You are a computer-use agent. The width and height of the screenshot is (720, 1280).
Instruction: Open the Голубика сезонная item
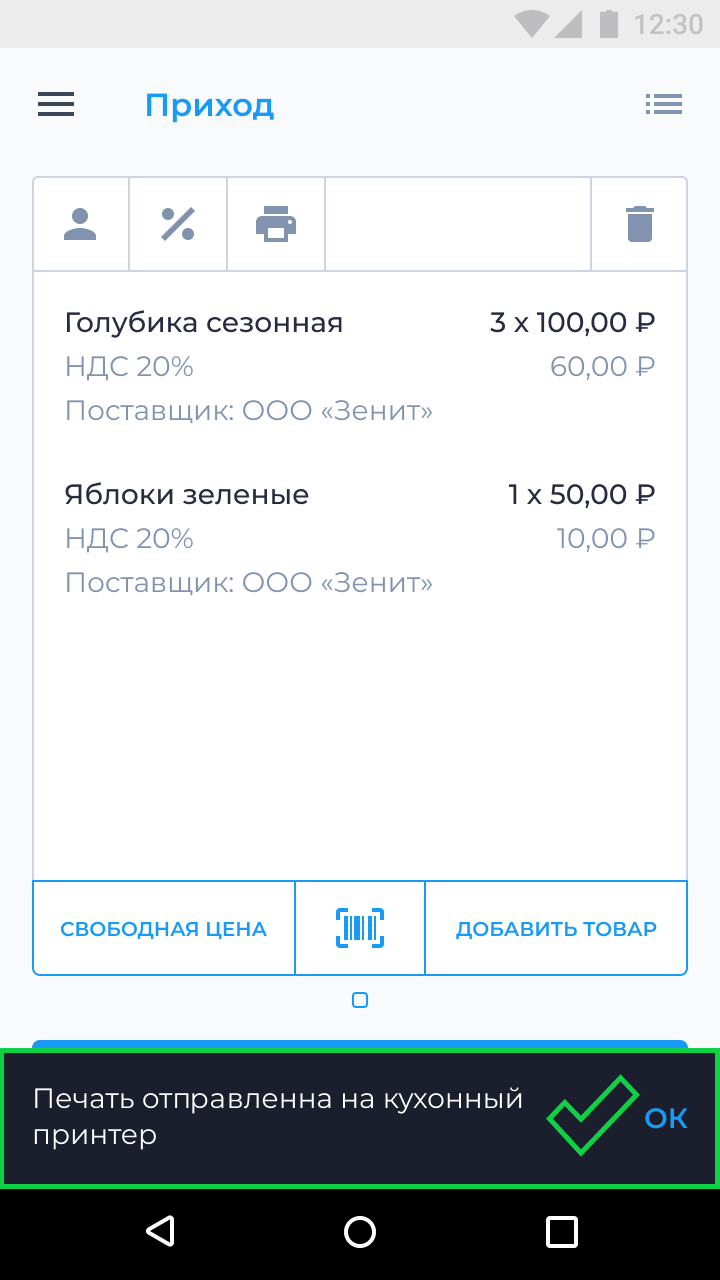(x=360, y=366)
